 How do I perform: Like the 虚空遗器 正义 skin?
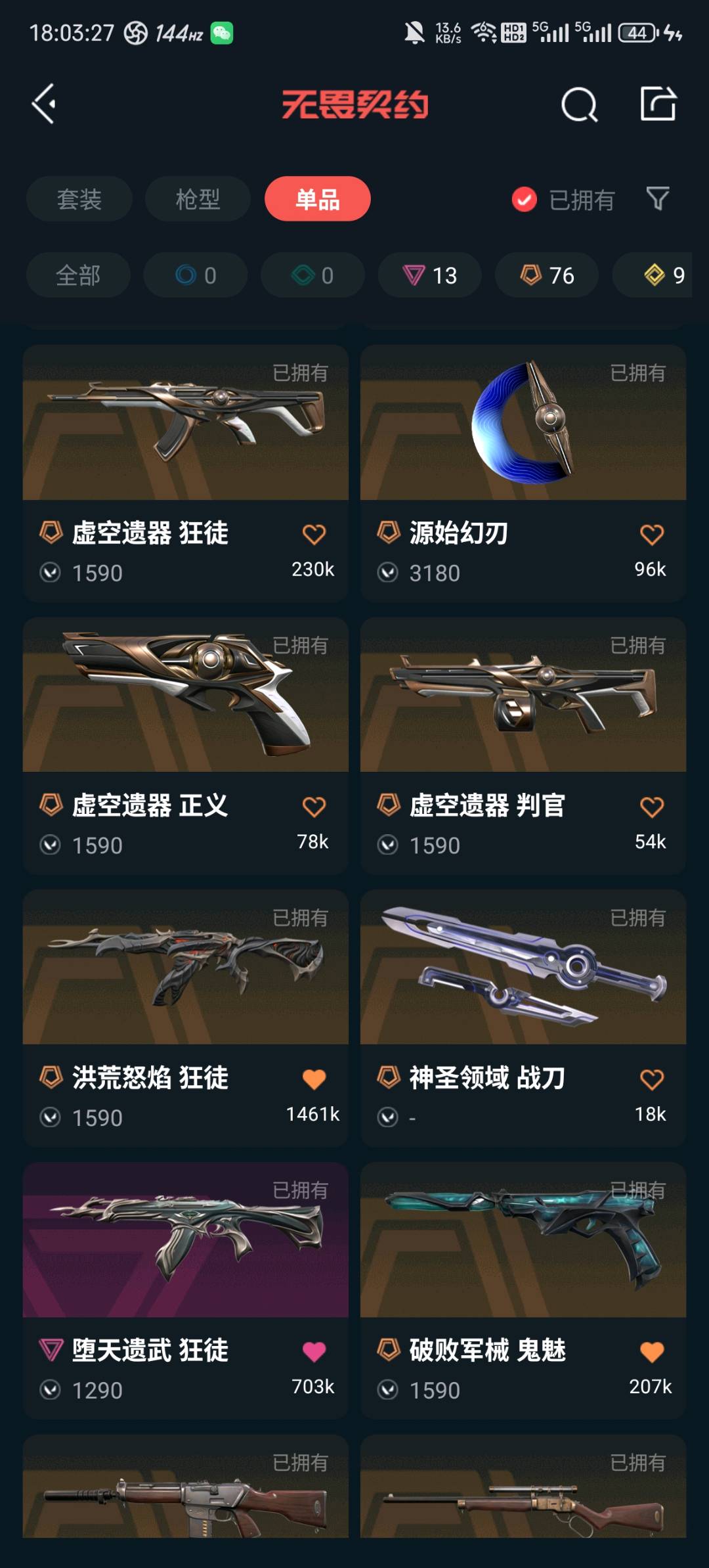point(314,807)
